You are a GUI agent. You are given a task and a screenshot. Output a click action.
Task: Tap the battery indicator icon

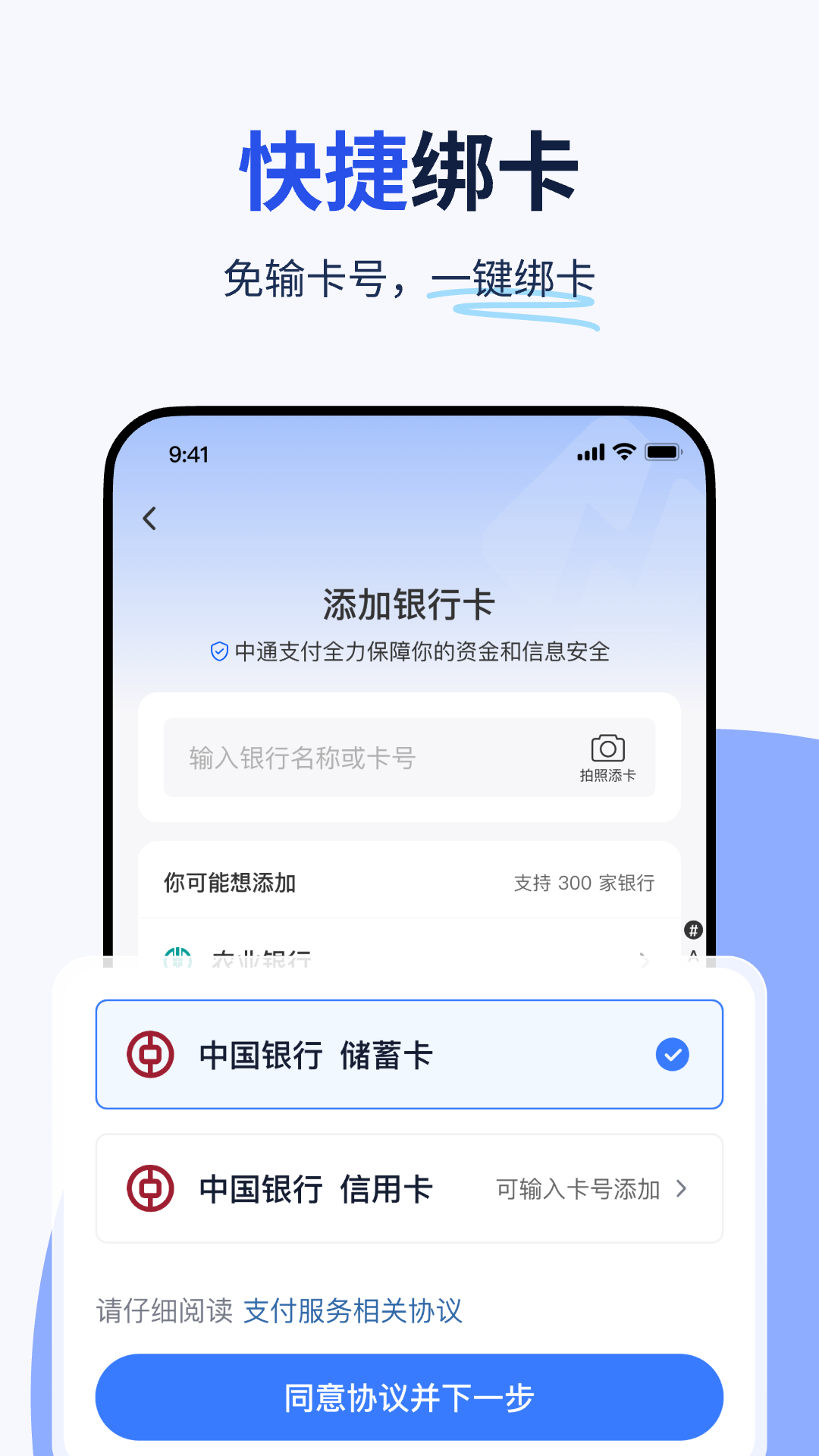click(x=662, y=451)
